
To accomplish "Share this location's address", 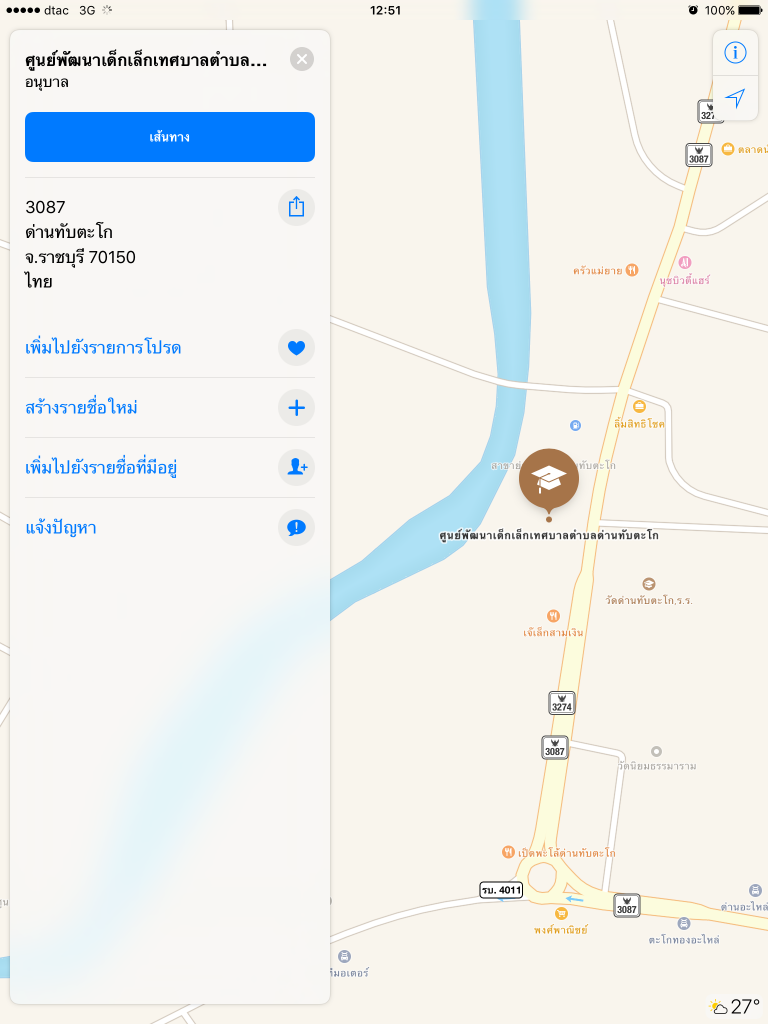I will (x=296, y=207).
